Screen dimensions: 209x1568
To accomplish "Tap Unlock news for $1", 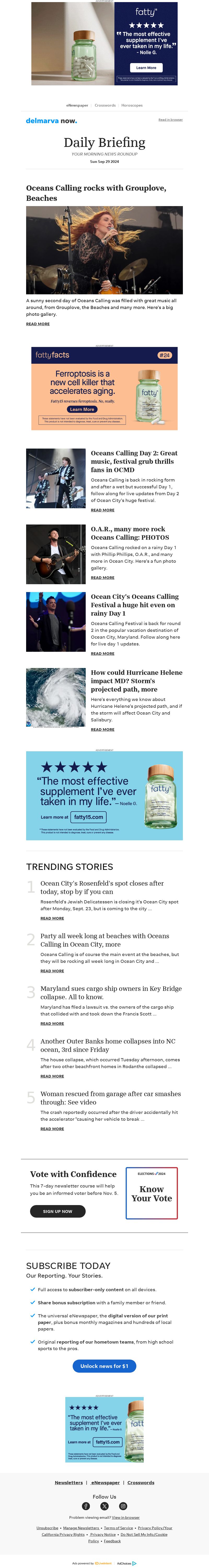I will (x=104, y=1366).
